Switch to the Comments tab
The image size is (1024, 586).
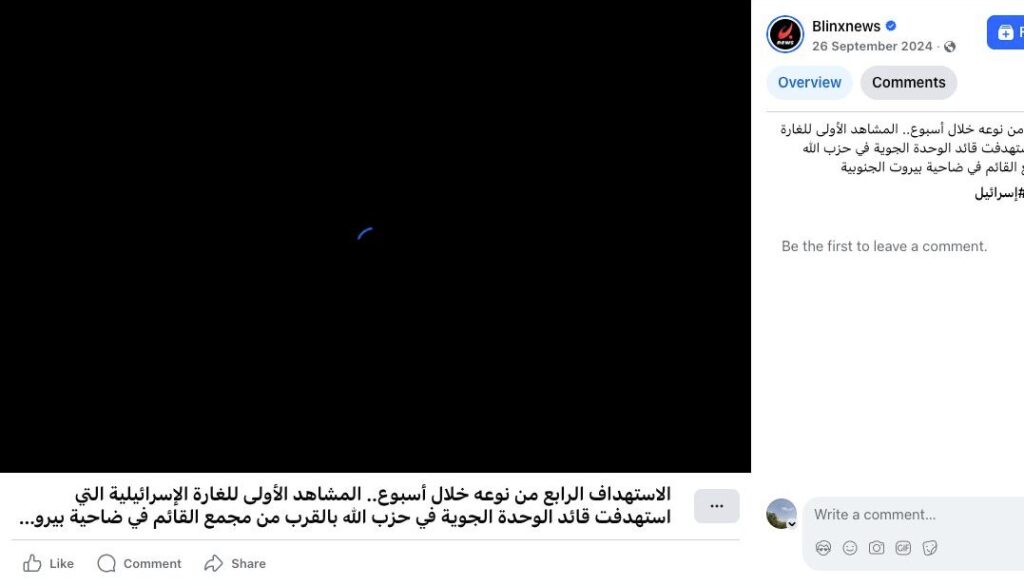click(908, 83)
